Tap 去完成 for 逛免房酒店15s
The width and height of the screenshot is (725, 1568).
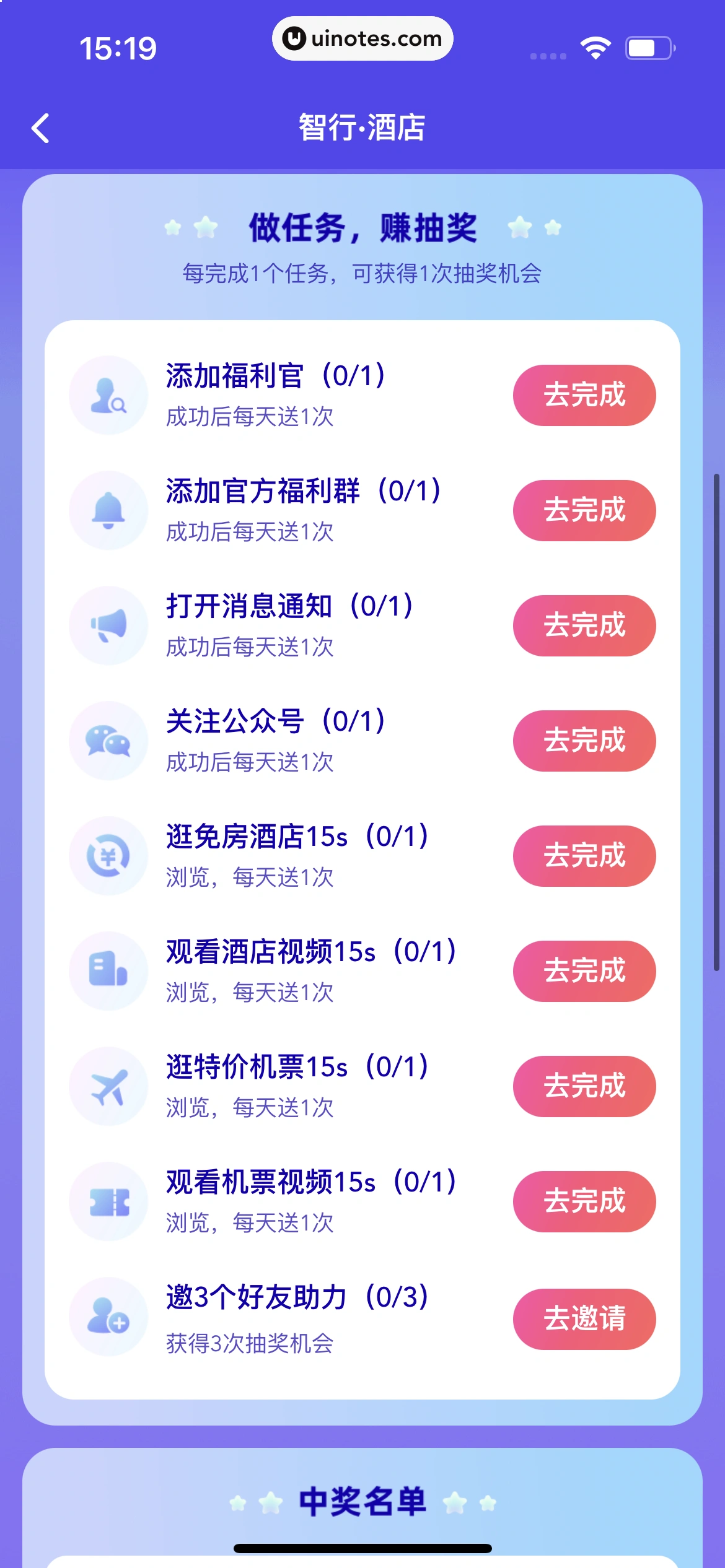click(584, 856)
